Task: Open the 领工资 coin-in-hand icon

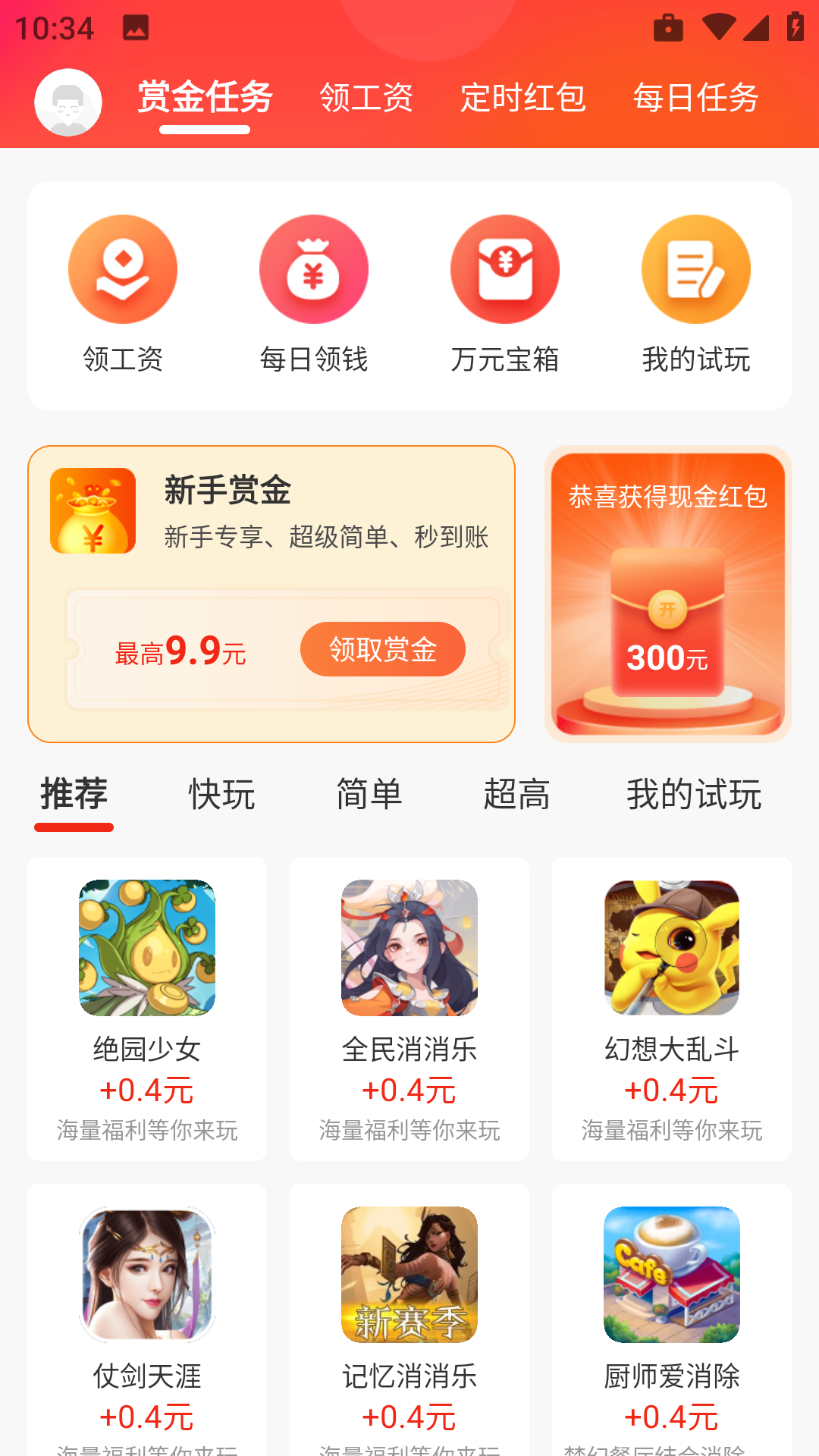Action: coord(123,269)
